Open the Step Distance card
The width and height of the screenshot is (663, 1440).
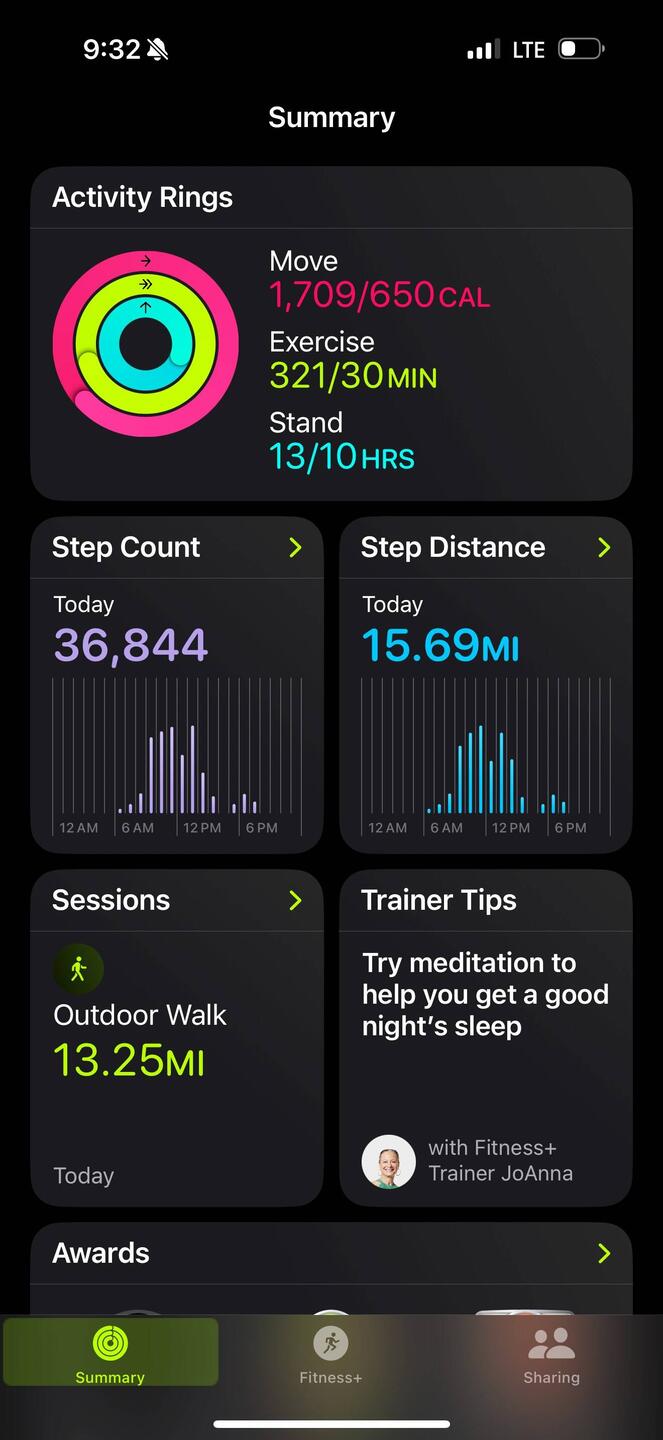486,685
